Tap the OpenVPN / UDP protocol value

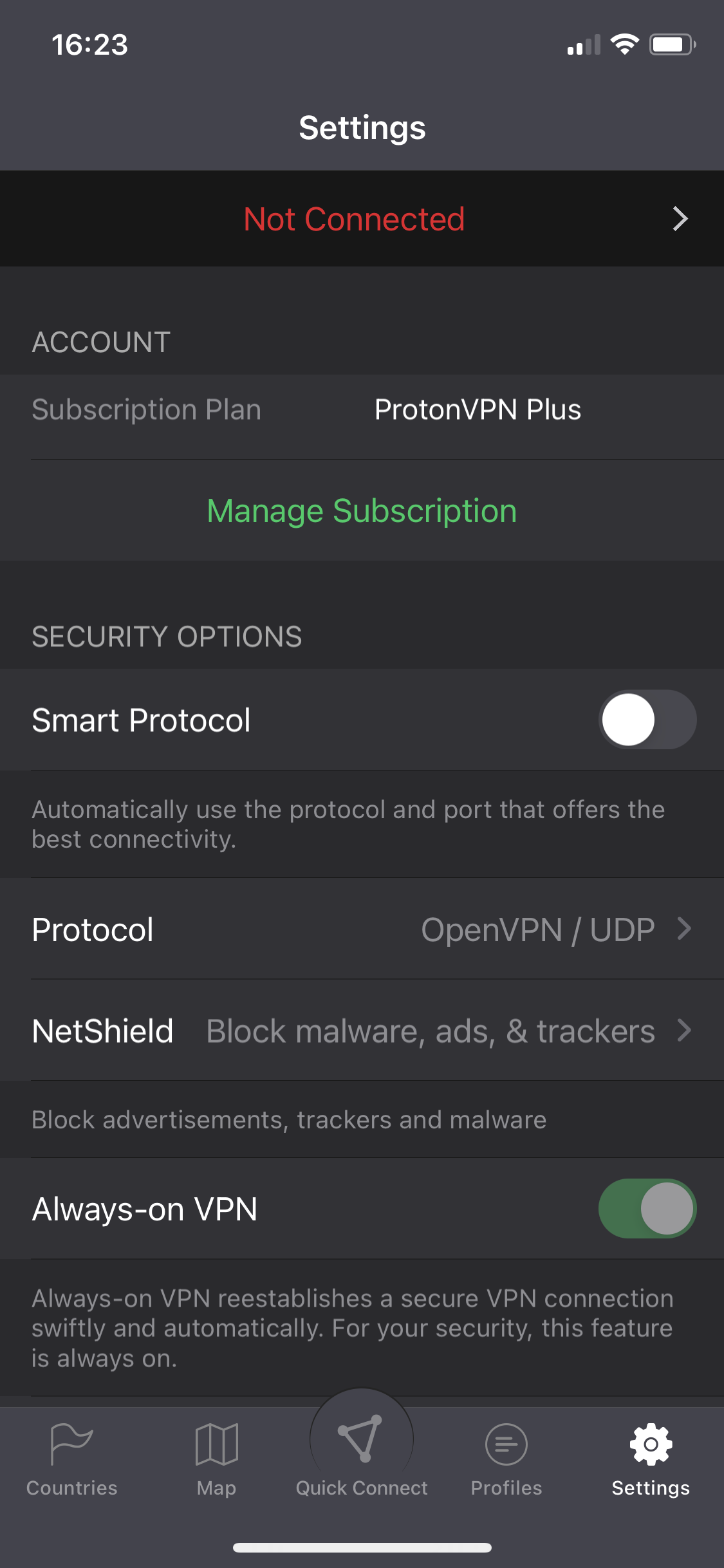539,929
